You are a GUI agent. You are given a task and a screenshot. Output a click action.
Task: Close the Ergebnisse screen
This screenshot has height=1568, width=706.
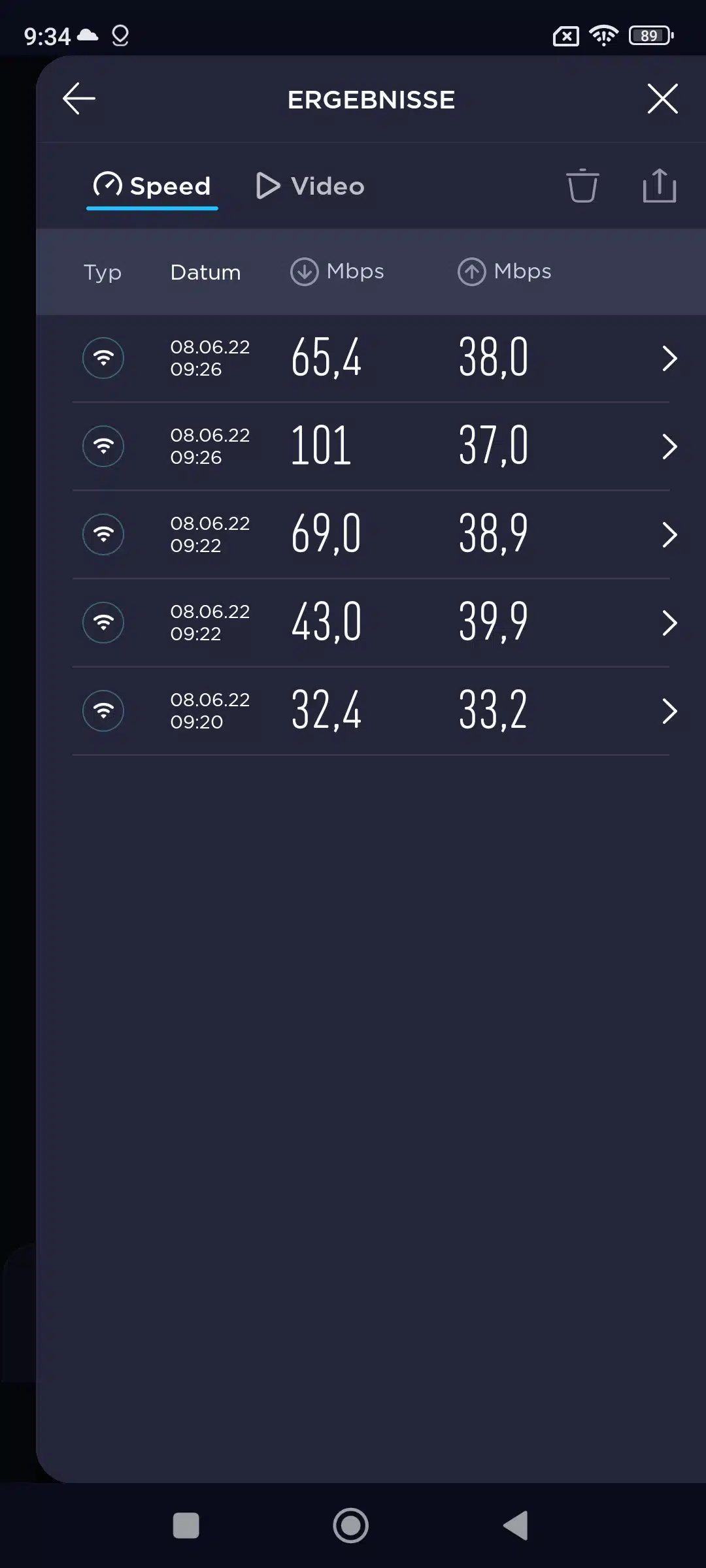pyautogui.click(x=662, y=99)
